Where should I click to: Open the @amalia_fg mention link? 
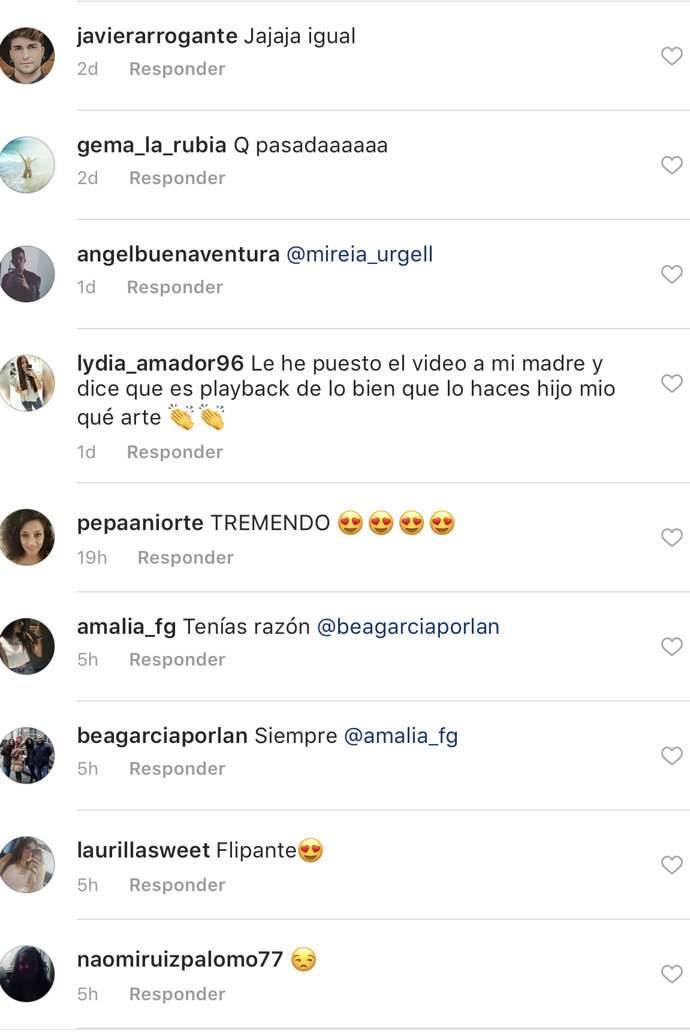[x=401, y=736]
